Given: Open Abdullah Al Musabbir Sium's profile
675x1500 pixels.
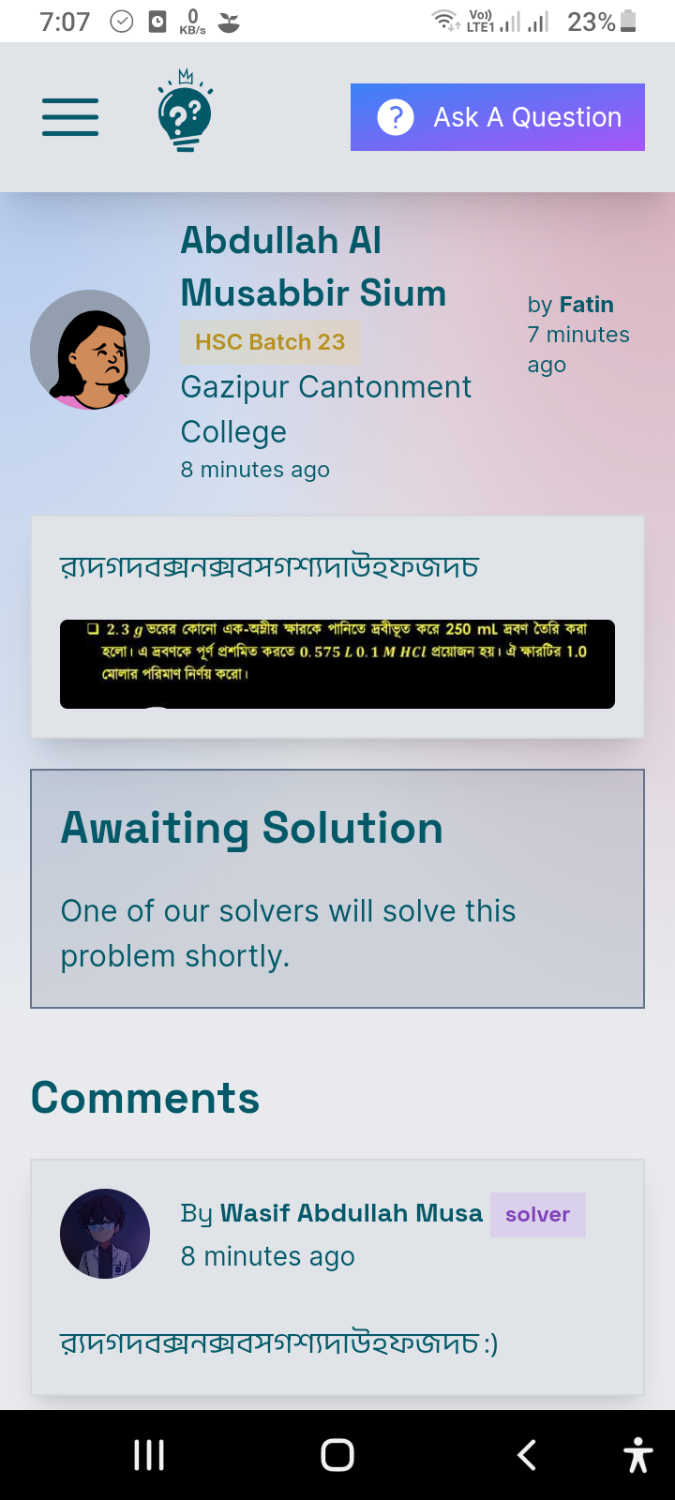Looking at the screenshot, I should pos(312,266).
